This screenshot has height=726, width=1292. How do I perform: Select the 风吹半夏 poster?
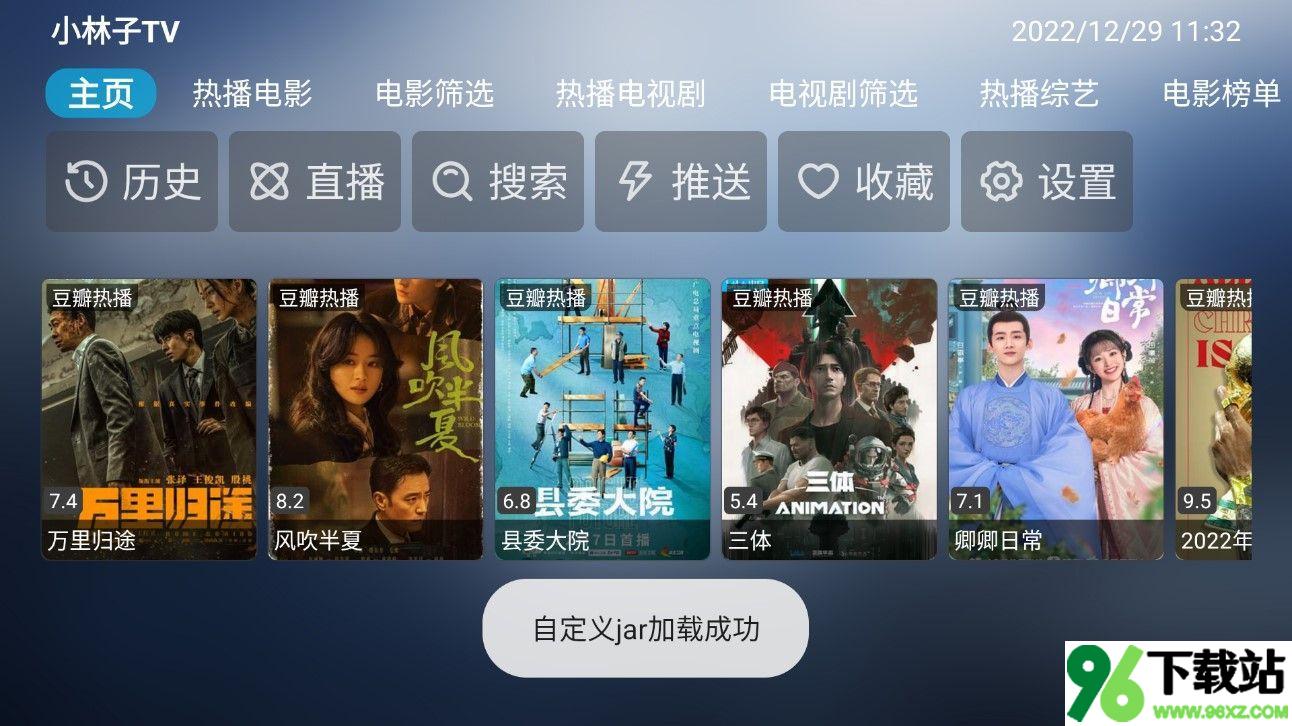pos(376,418)
